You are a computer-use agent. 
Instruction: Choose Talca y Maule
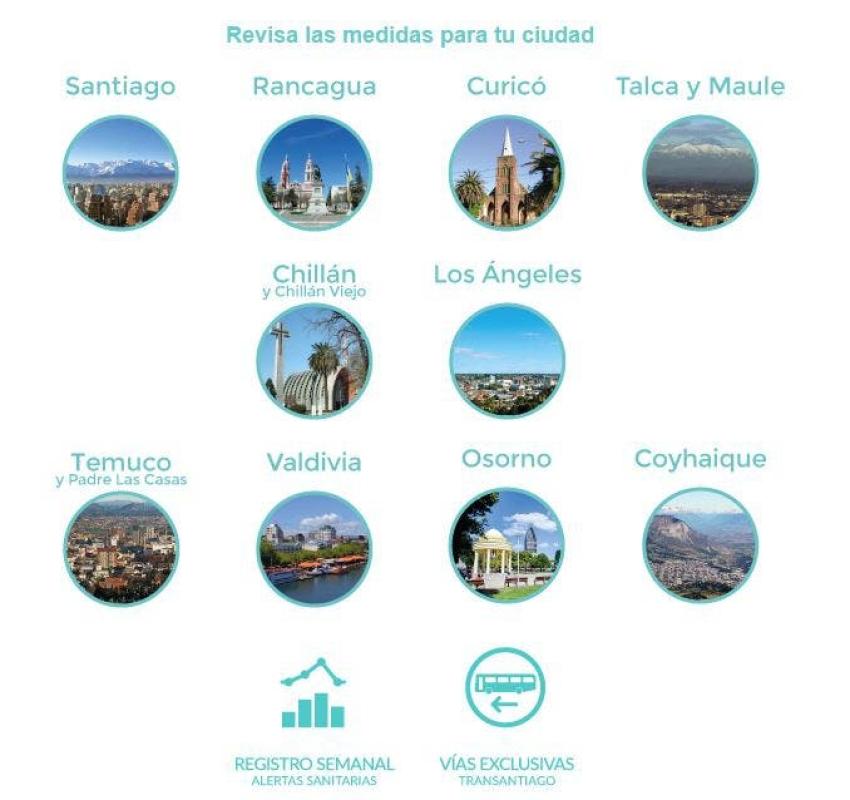700,172
